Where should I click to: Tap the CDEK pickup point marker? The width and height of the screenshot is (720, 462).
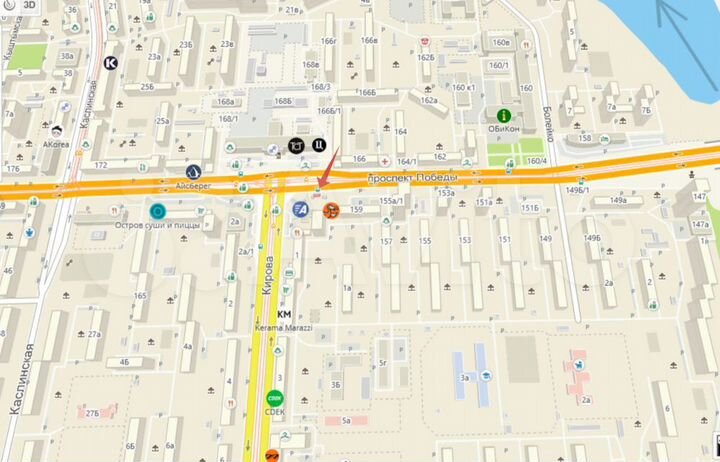coord(275,397)
